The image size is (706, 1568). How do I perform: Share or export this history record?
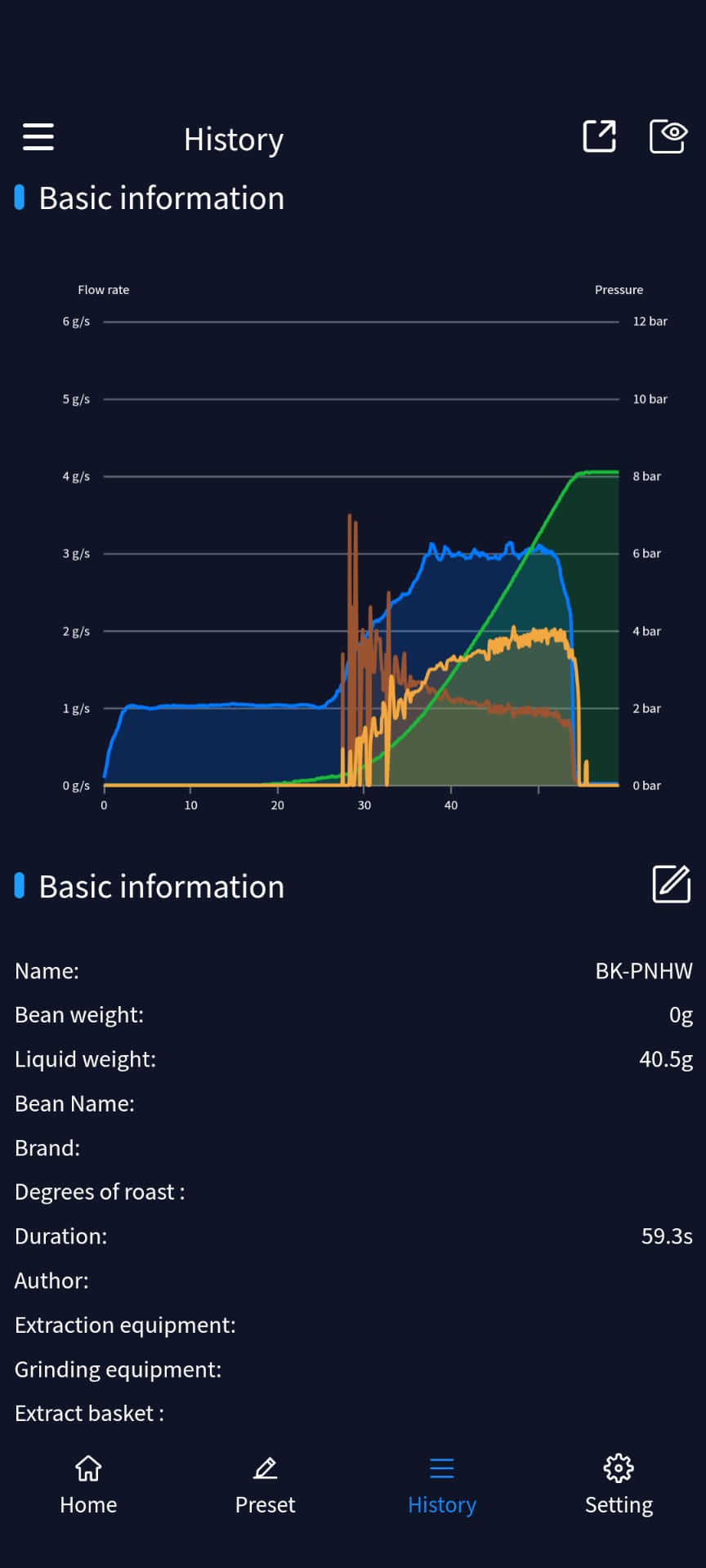coord(599,136)
